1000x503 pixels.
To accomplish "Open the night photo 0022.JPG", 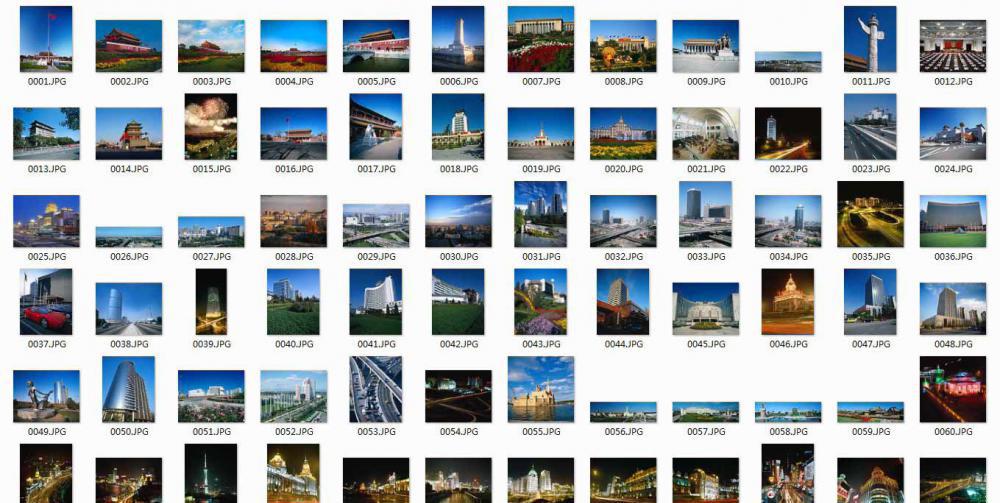I will (x=788, y=133).
